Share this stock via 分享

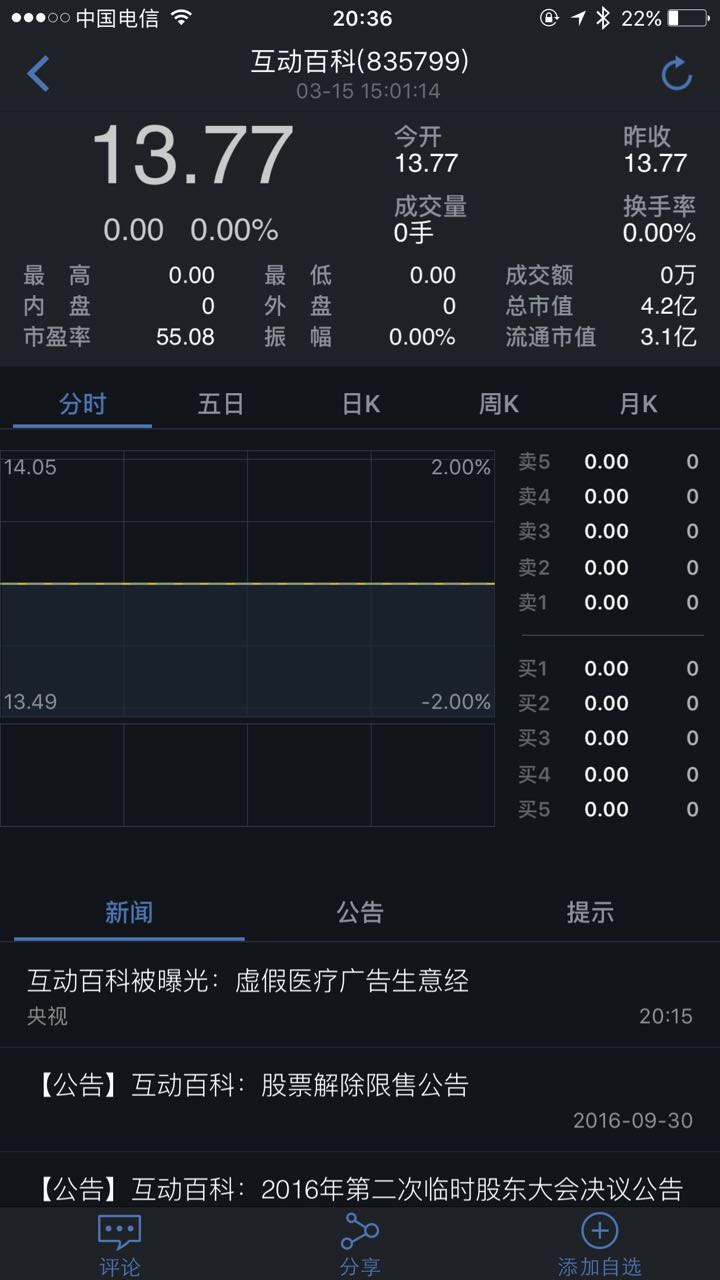tap(360, 1245)
